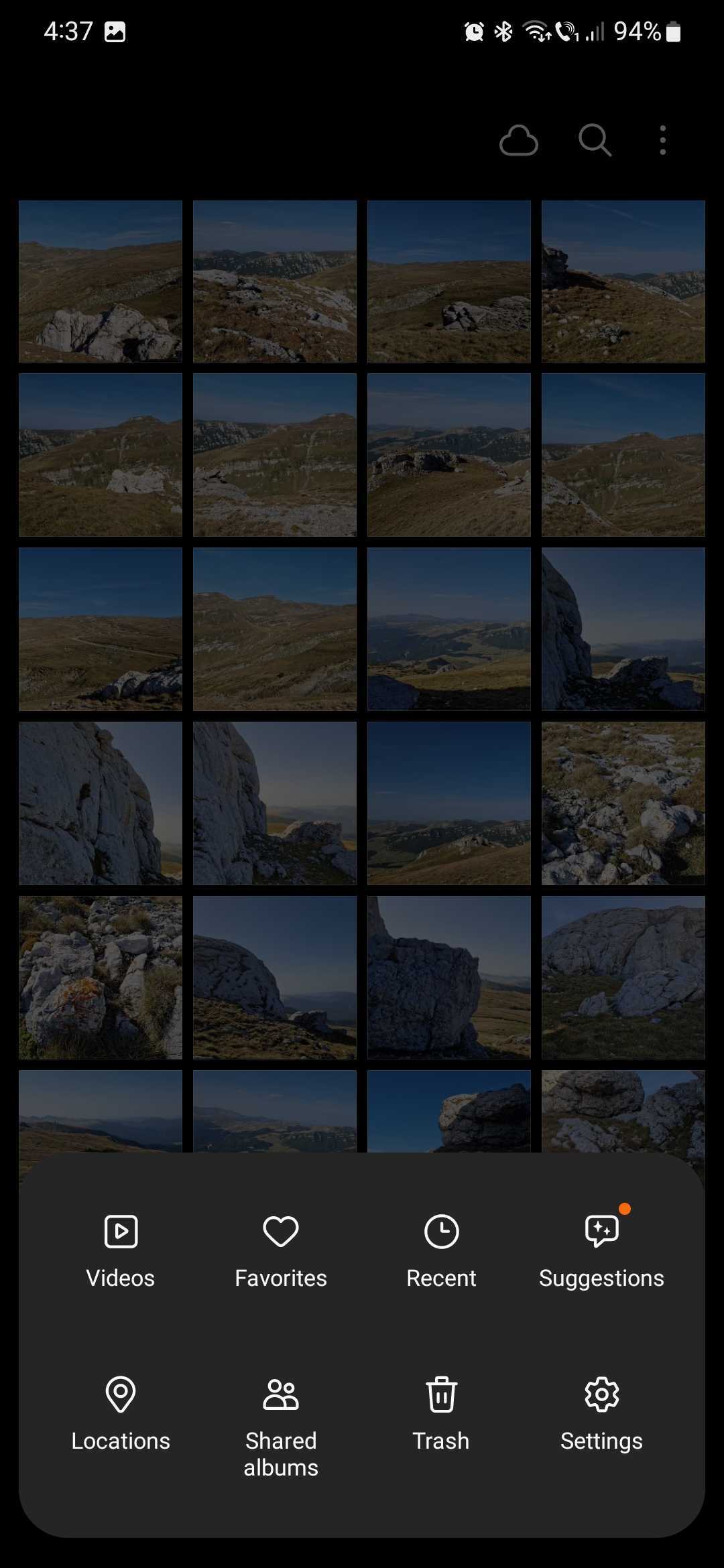Open gallery Settings
This screenshot has width=724, height=1568.
601,1413
